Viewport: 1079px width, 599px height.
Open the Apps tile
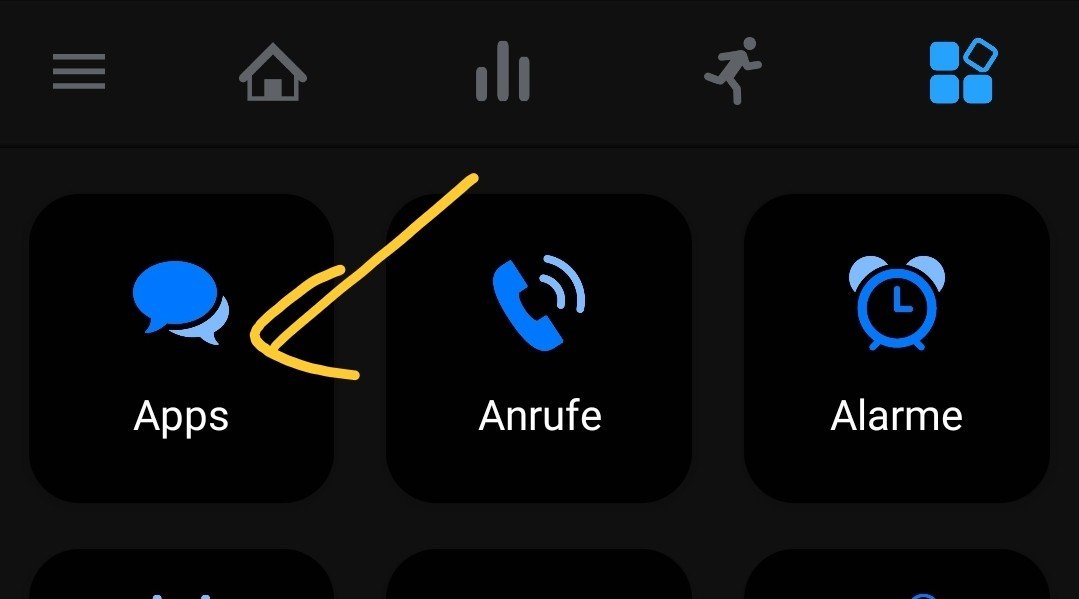tap(181, 347)
